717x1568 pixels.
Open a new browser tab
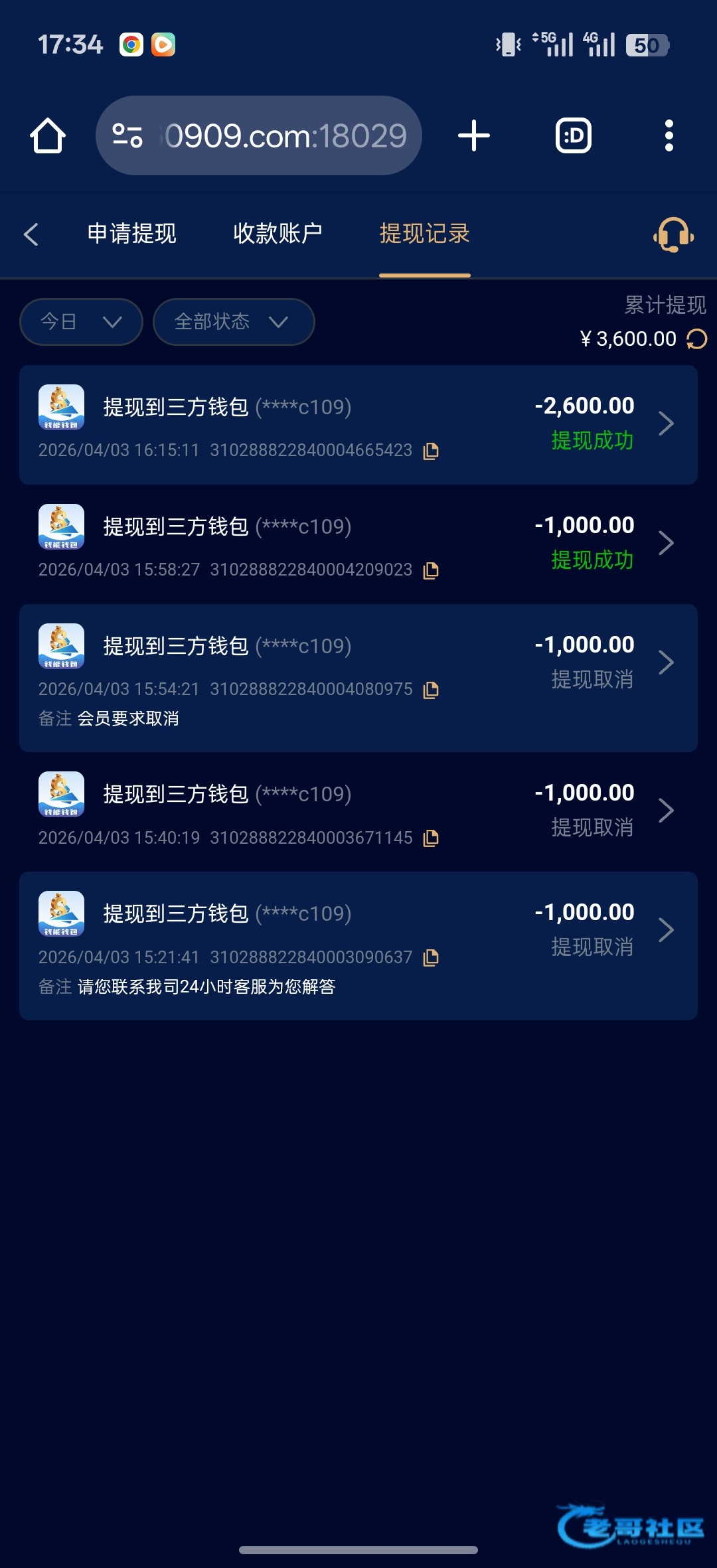474,136
